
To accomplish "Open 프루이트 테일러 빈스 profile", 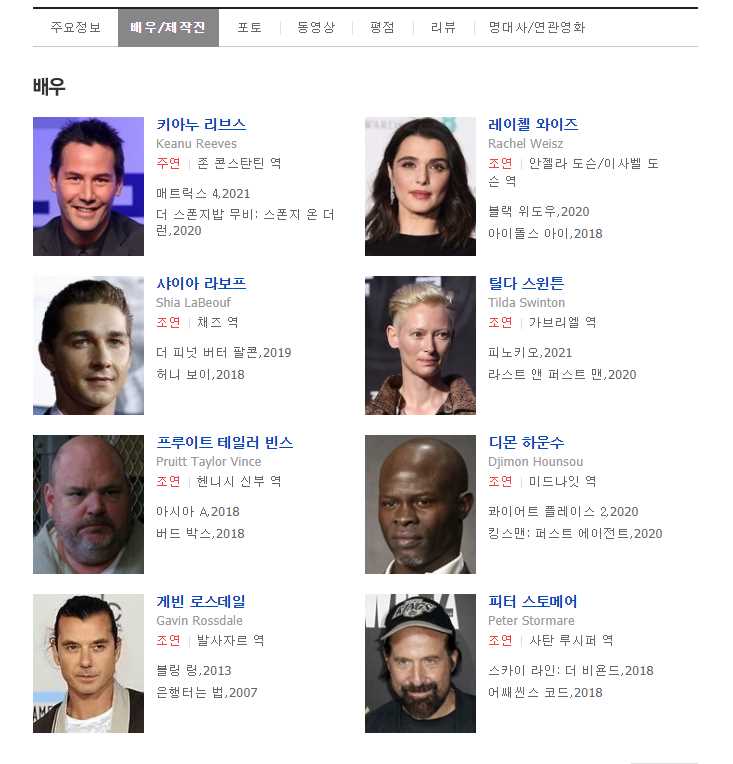I will point(224,442).
